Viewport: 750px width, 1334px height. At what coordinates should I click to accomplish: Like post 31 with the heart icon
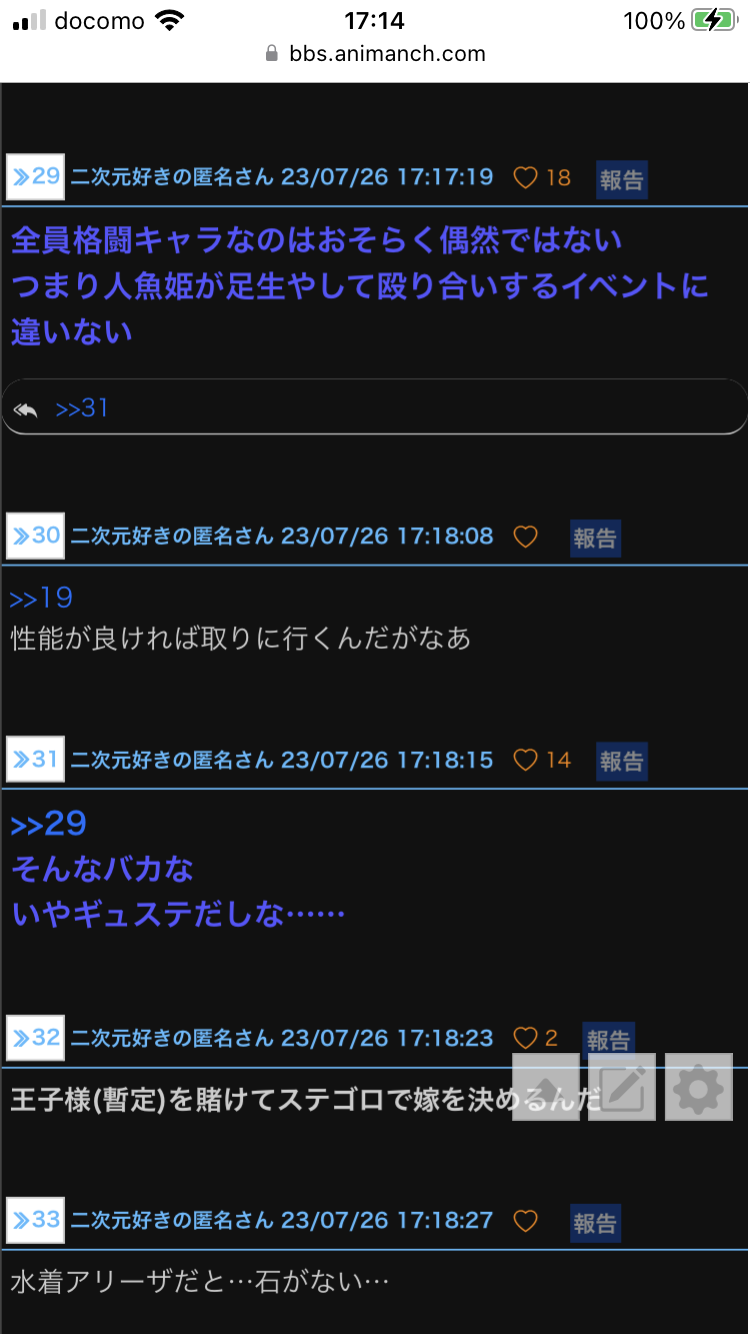tap(525, 761)
